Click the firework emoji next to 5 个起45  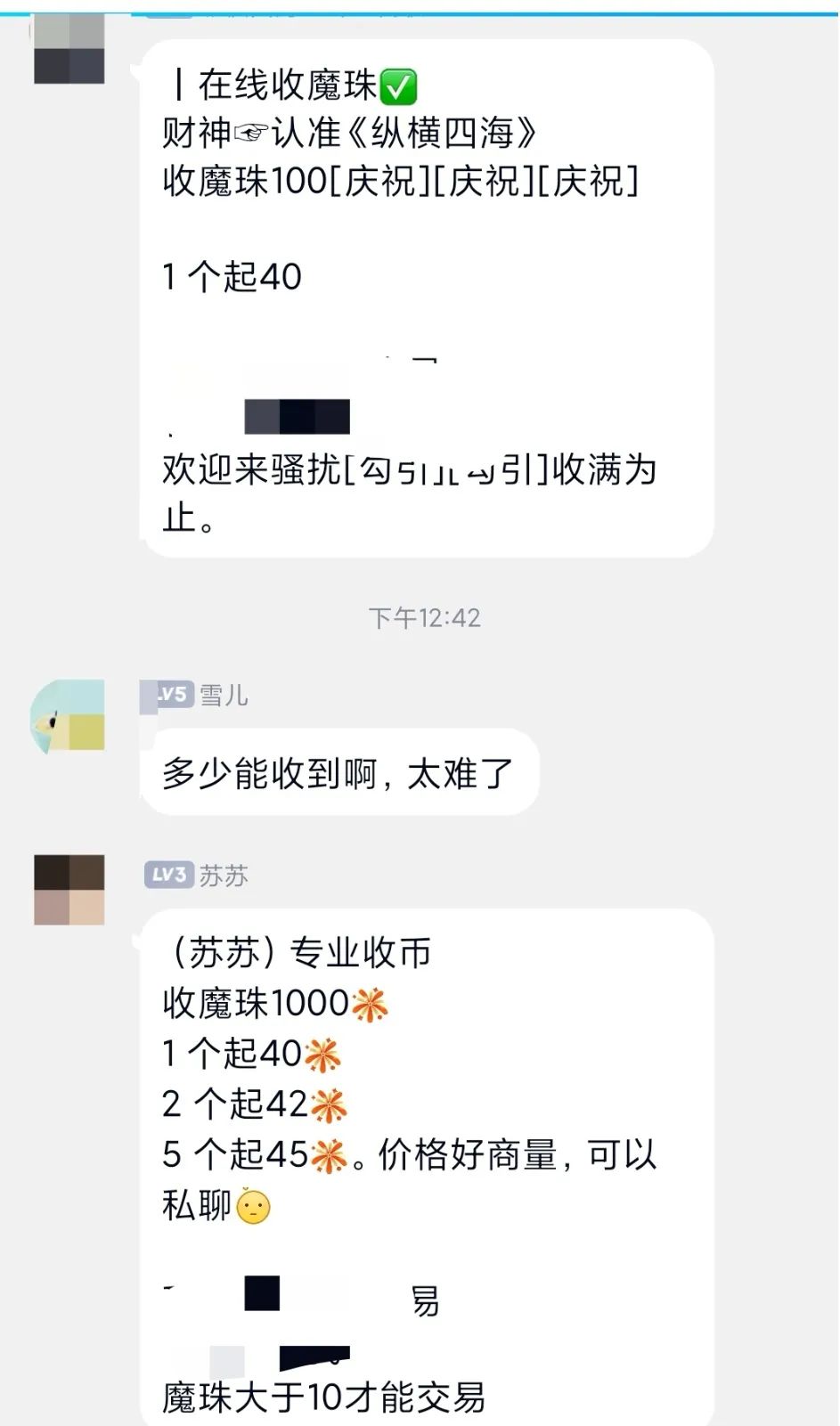click(330, 1156)
